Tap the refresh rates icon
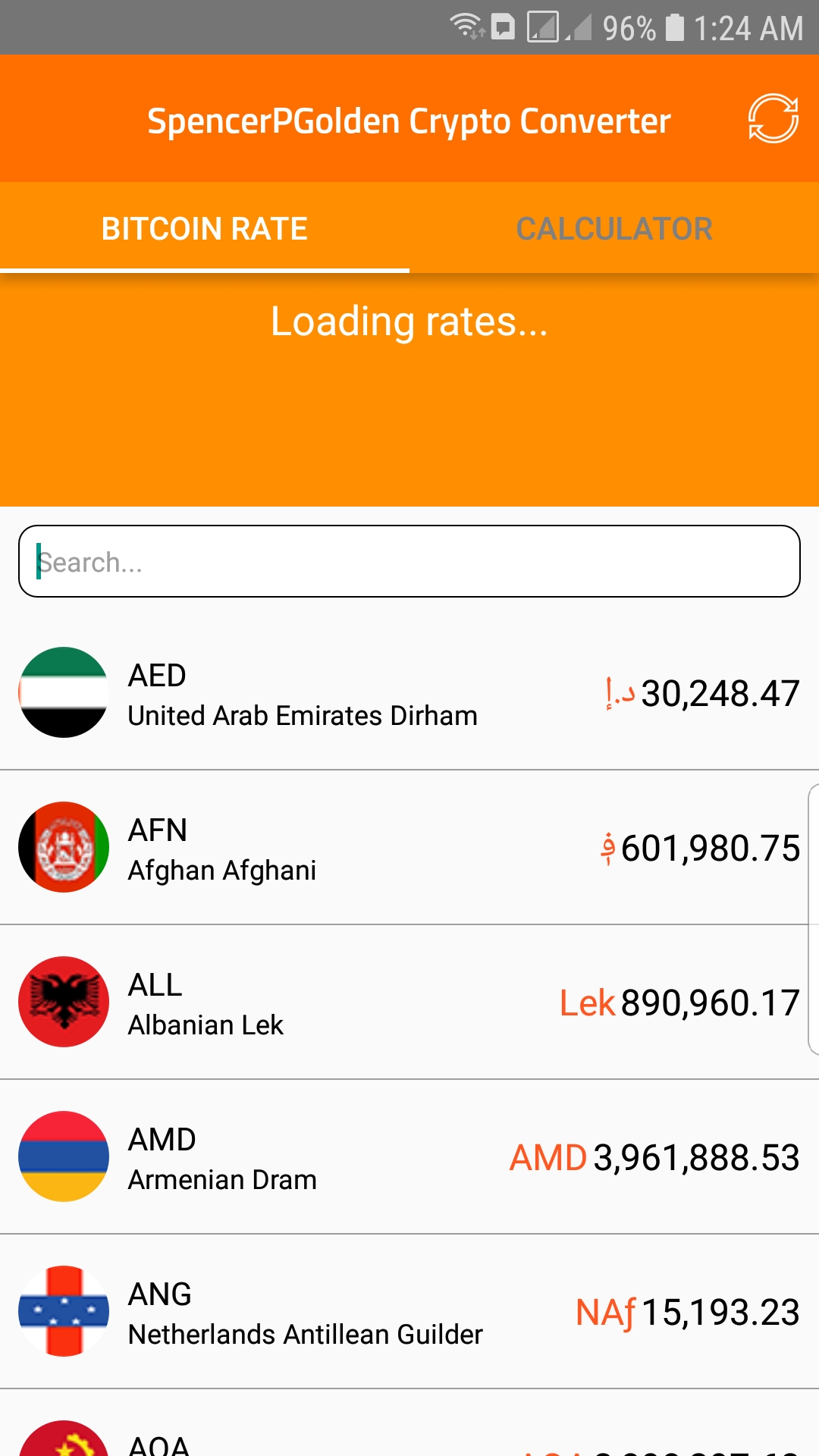The image size is (819, 1456). click(771, 118)
